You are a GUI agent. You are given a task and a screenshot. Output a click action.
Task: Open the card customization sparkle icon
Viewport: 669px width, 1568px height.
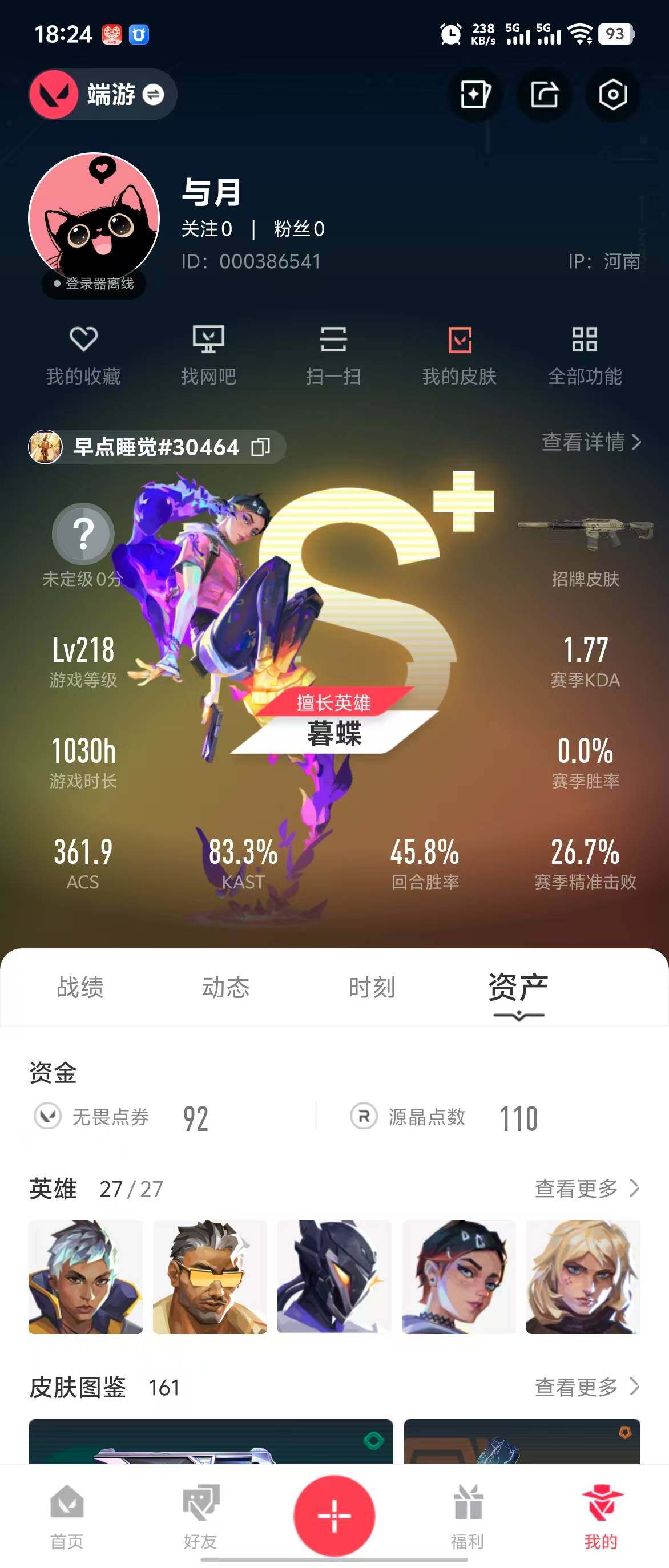[x=475, y=94]
